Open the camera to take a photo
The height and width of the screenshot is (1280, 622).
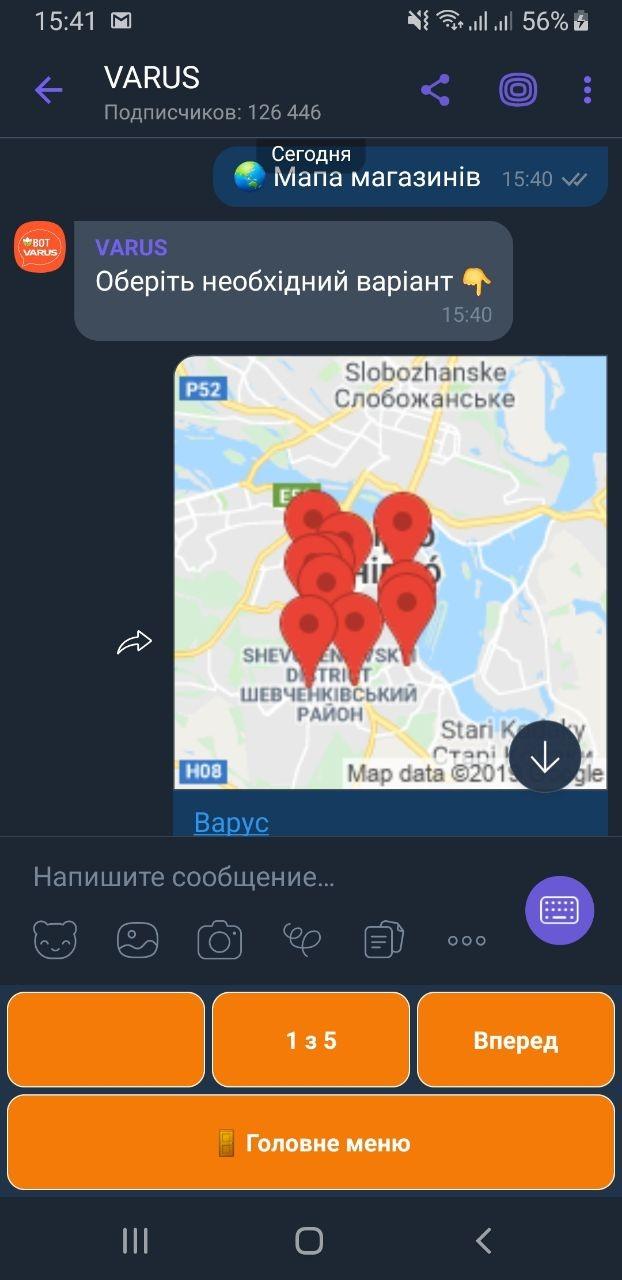pyautogui.click(x=220, y=940)
